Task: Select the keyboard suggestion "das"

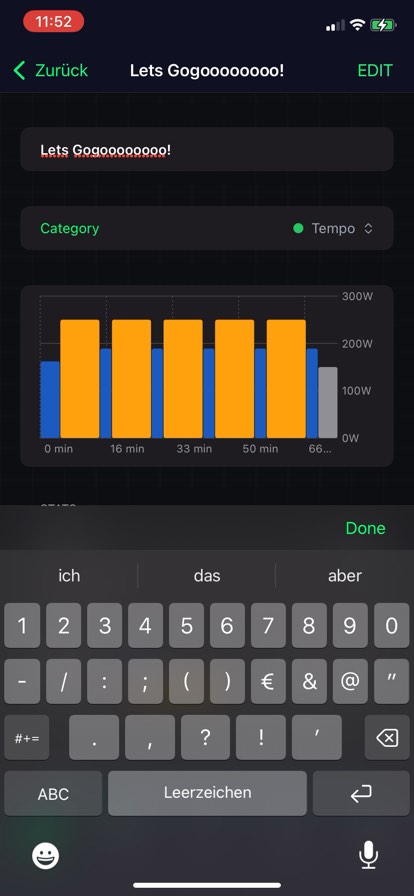Action: [207, 575]
